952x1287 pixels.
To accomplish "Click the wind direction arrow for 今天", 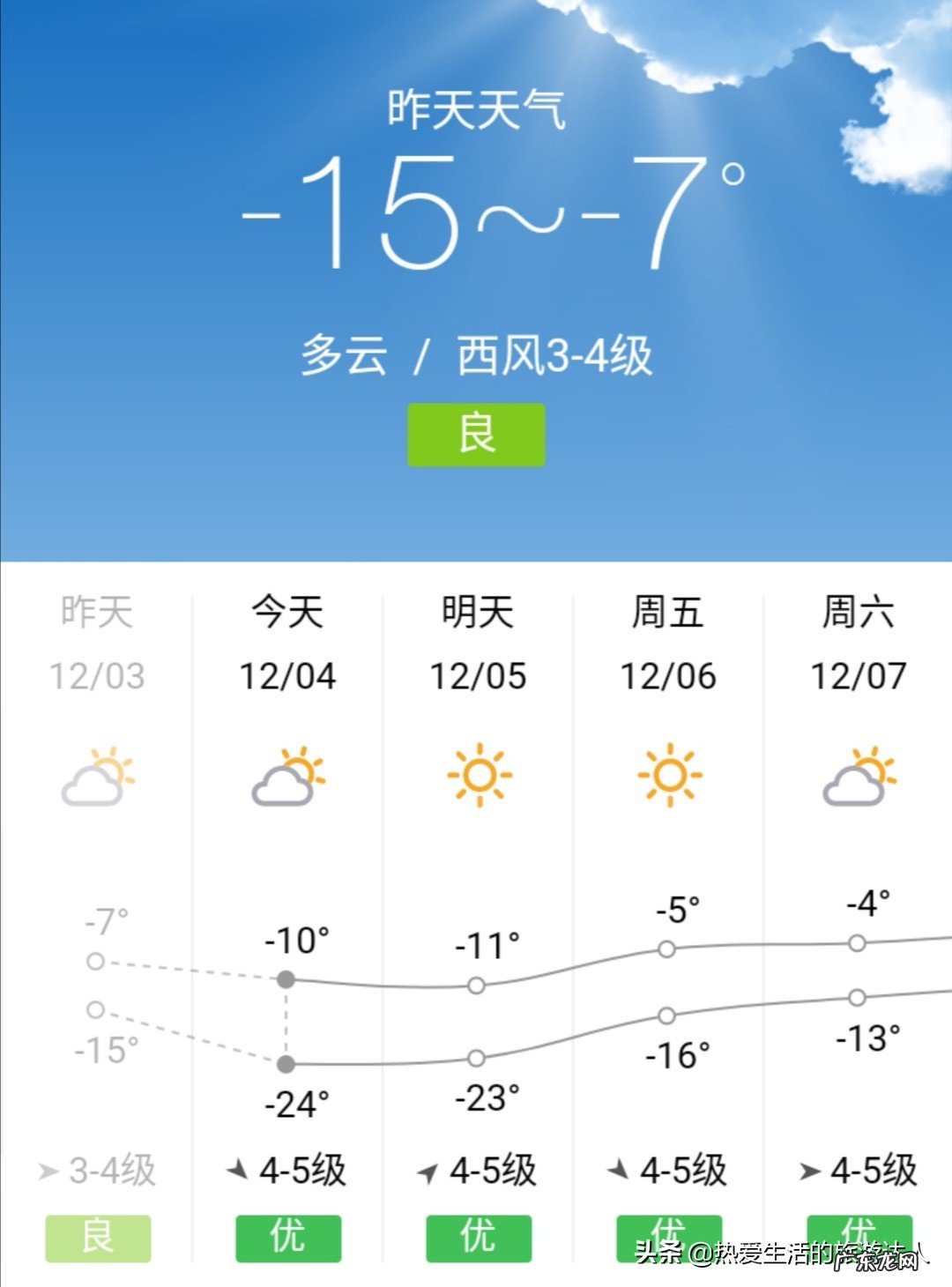I will point(238,1168).
